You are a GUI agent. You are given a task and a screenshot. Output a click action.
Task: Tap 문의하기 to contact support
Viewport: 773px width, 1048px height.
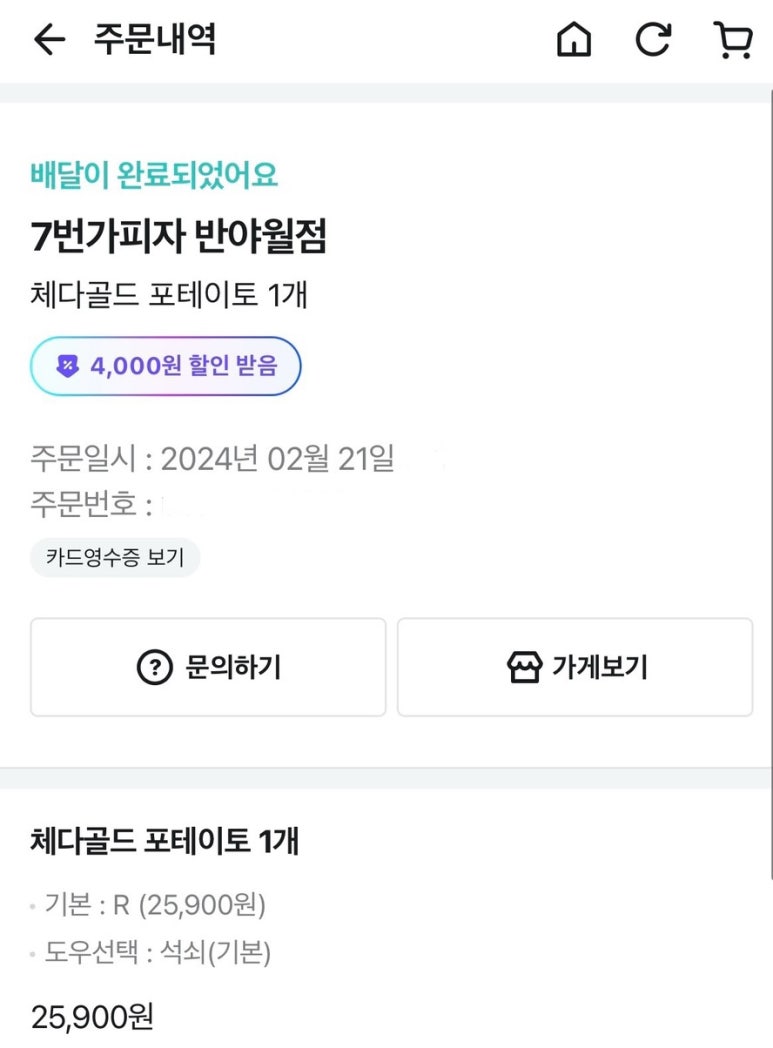[208, 667]
